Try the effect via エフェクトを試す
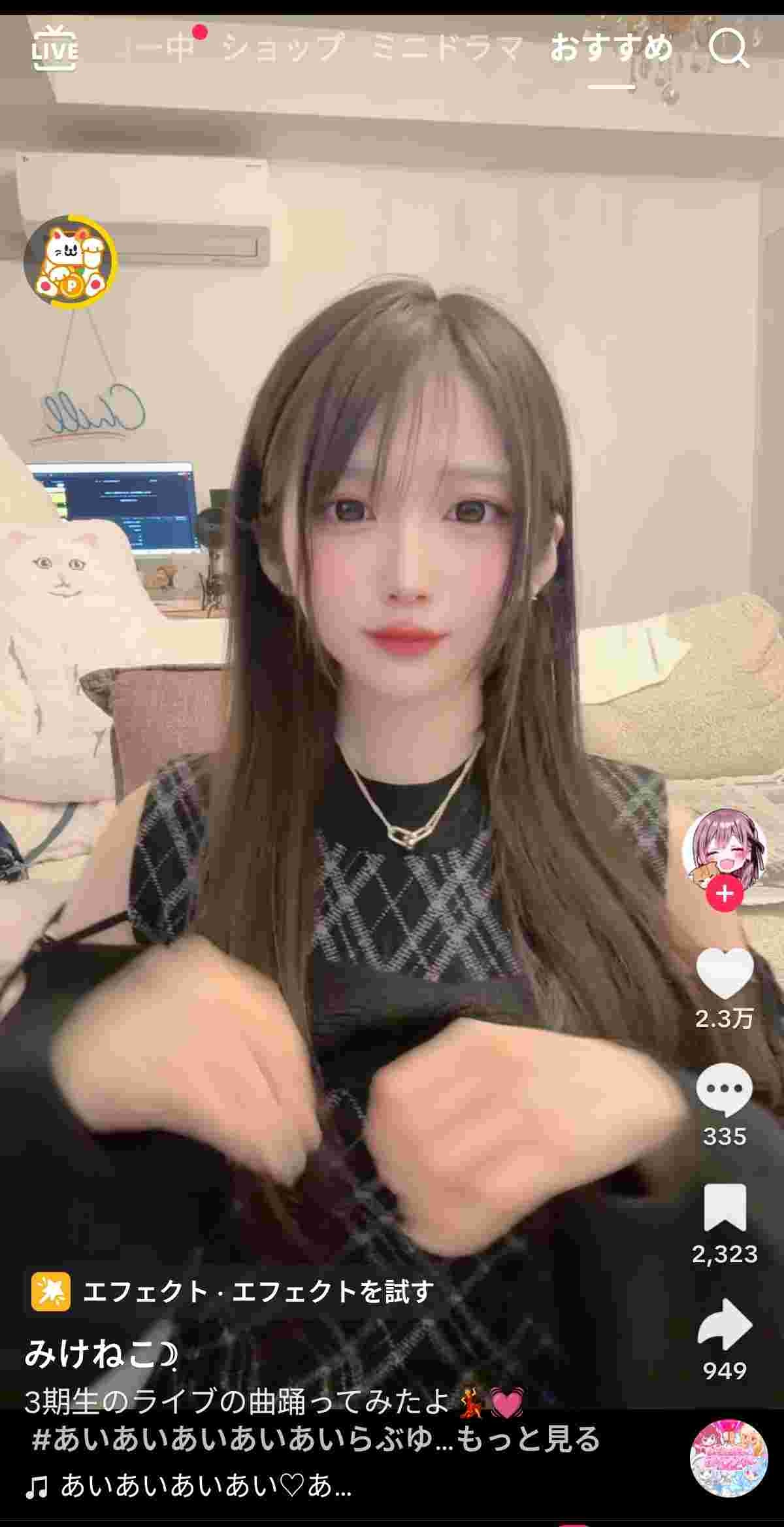The width and height of the screenshot is (784, 1527). pyautogui.click(x=333, y=1292)
